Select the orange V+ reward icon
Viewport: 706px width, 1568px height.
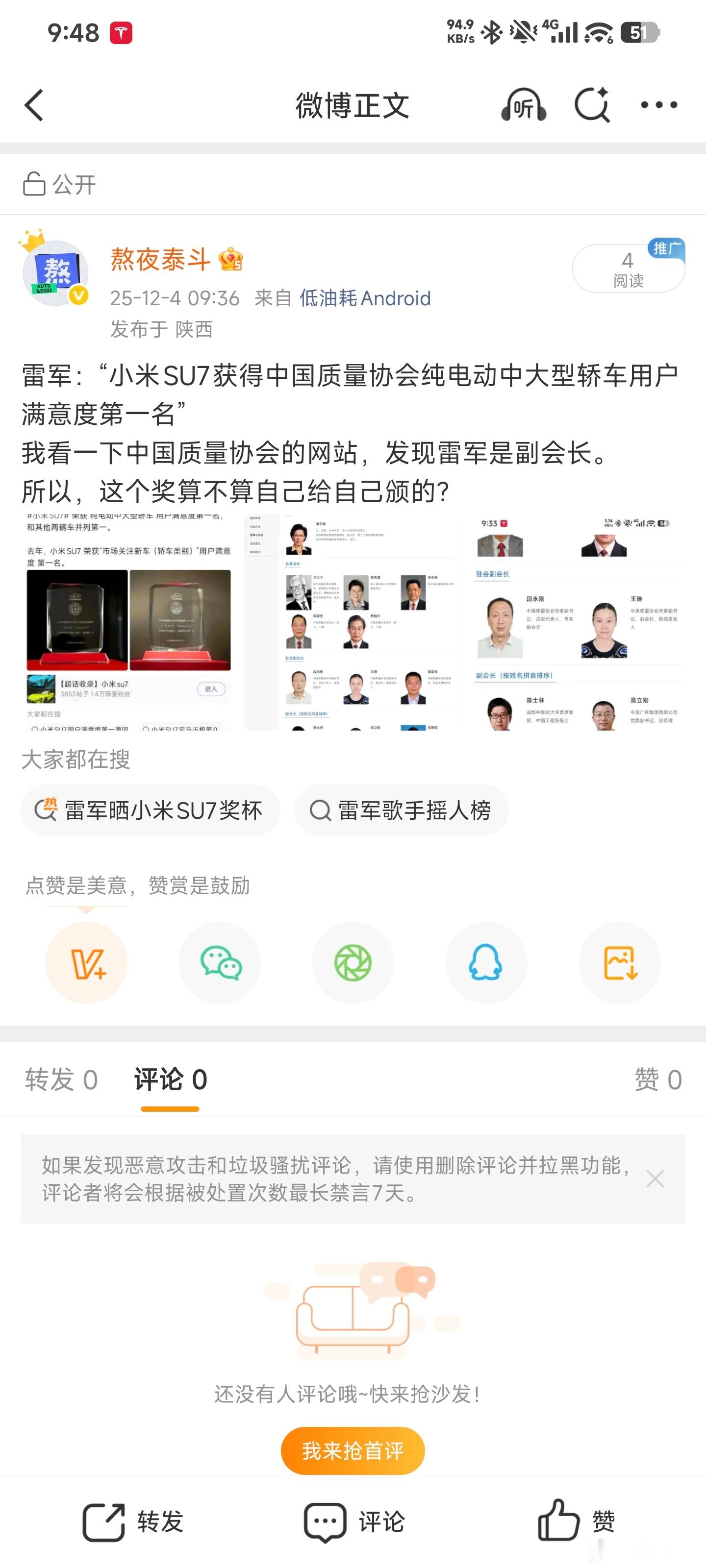[x=86, y=962]
